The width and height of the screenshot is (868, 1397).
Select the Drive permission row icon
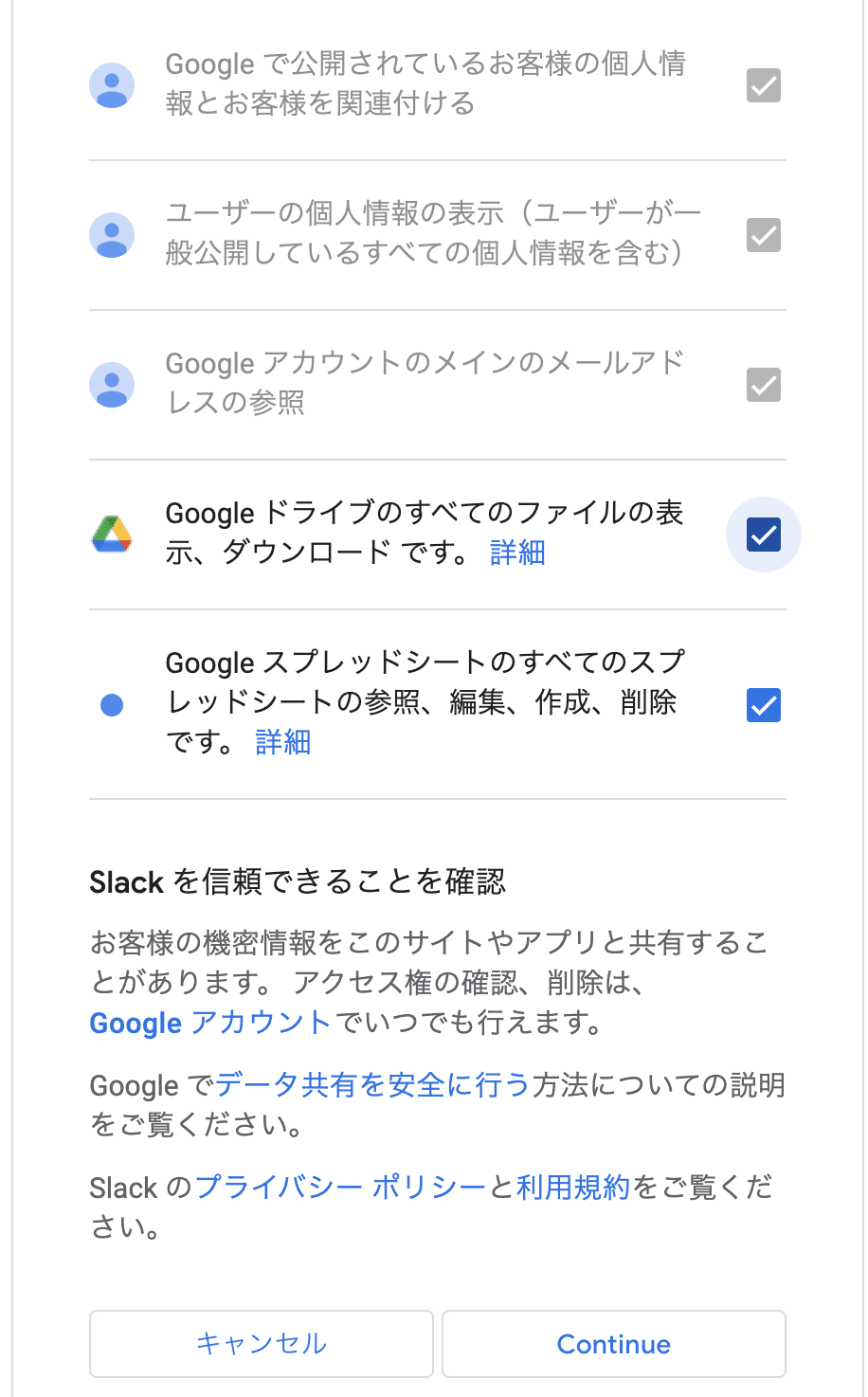tap(112, 534)
